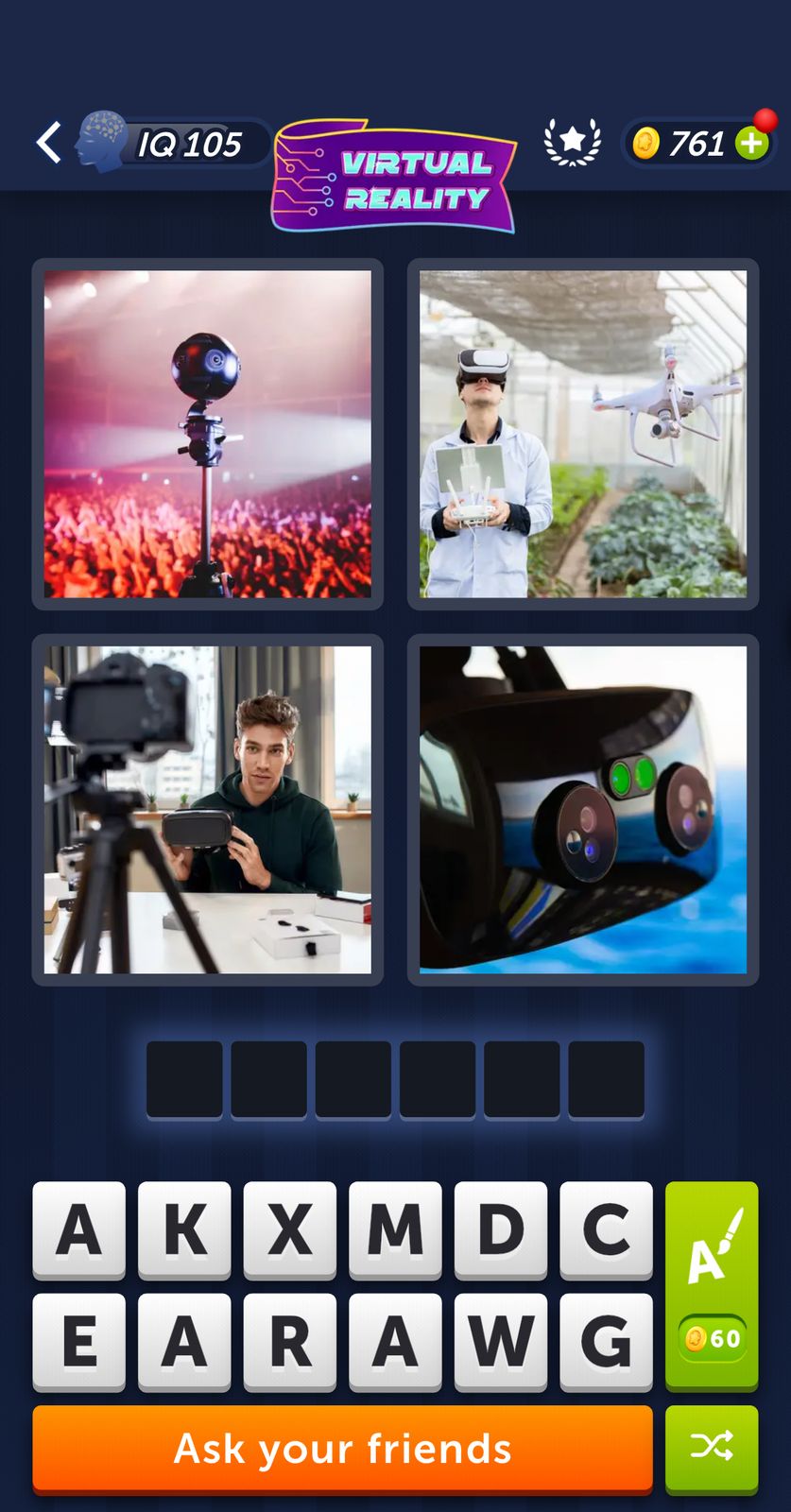This screenshot has width=791, height=1512.
Task: Add more coins with the plus button
Action: point(752,144)
